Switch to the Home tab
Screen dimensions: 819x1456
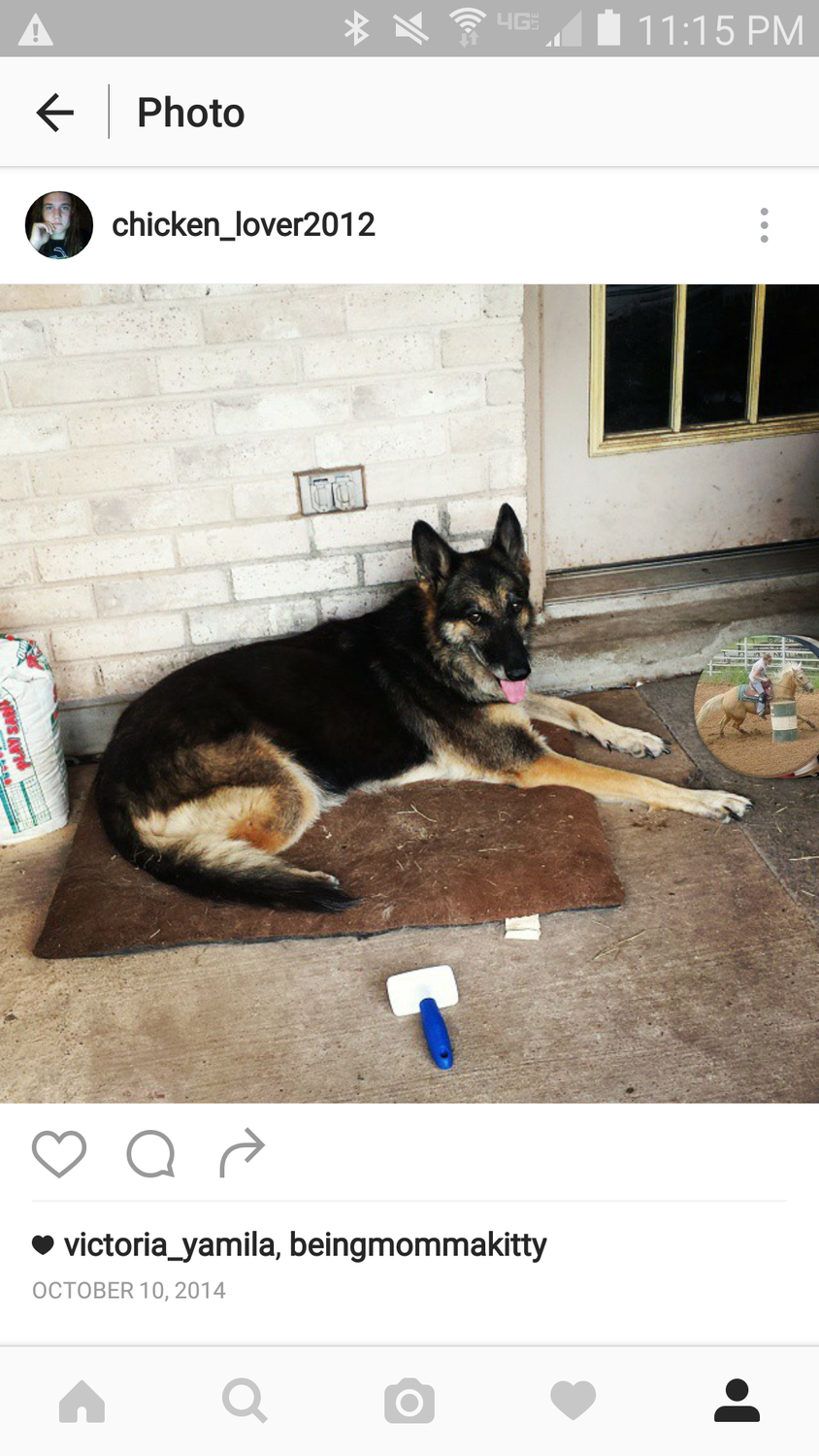[82, 1402]
